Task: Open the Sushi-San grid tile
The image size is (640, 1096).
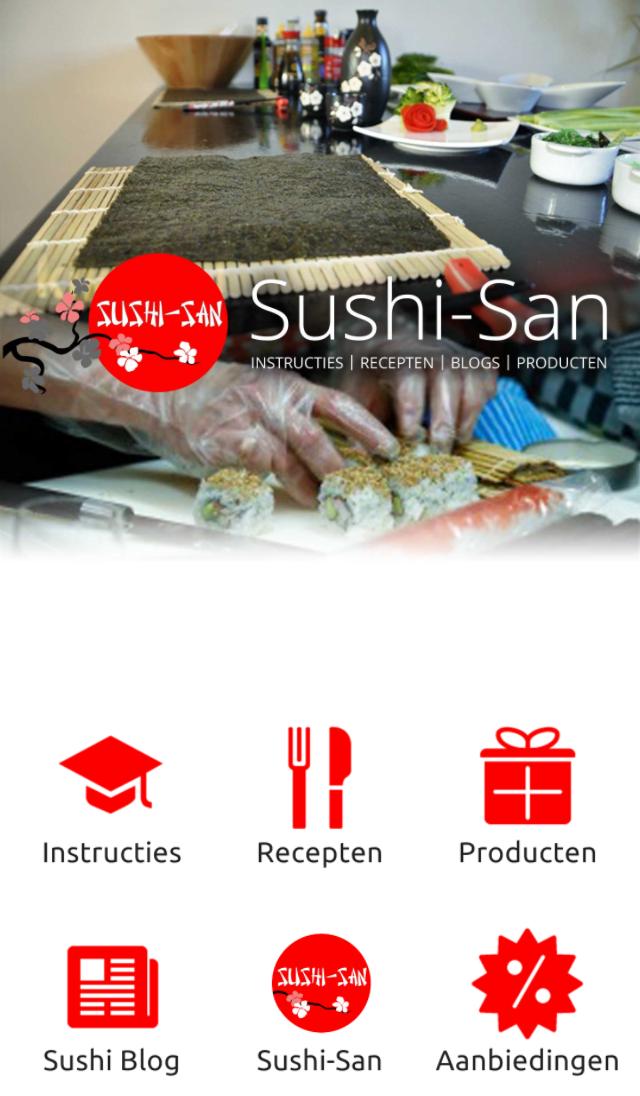Action: tap(320, 1003)
